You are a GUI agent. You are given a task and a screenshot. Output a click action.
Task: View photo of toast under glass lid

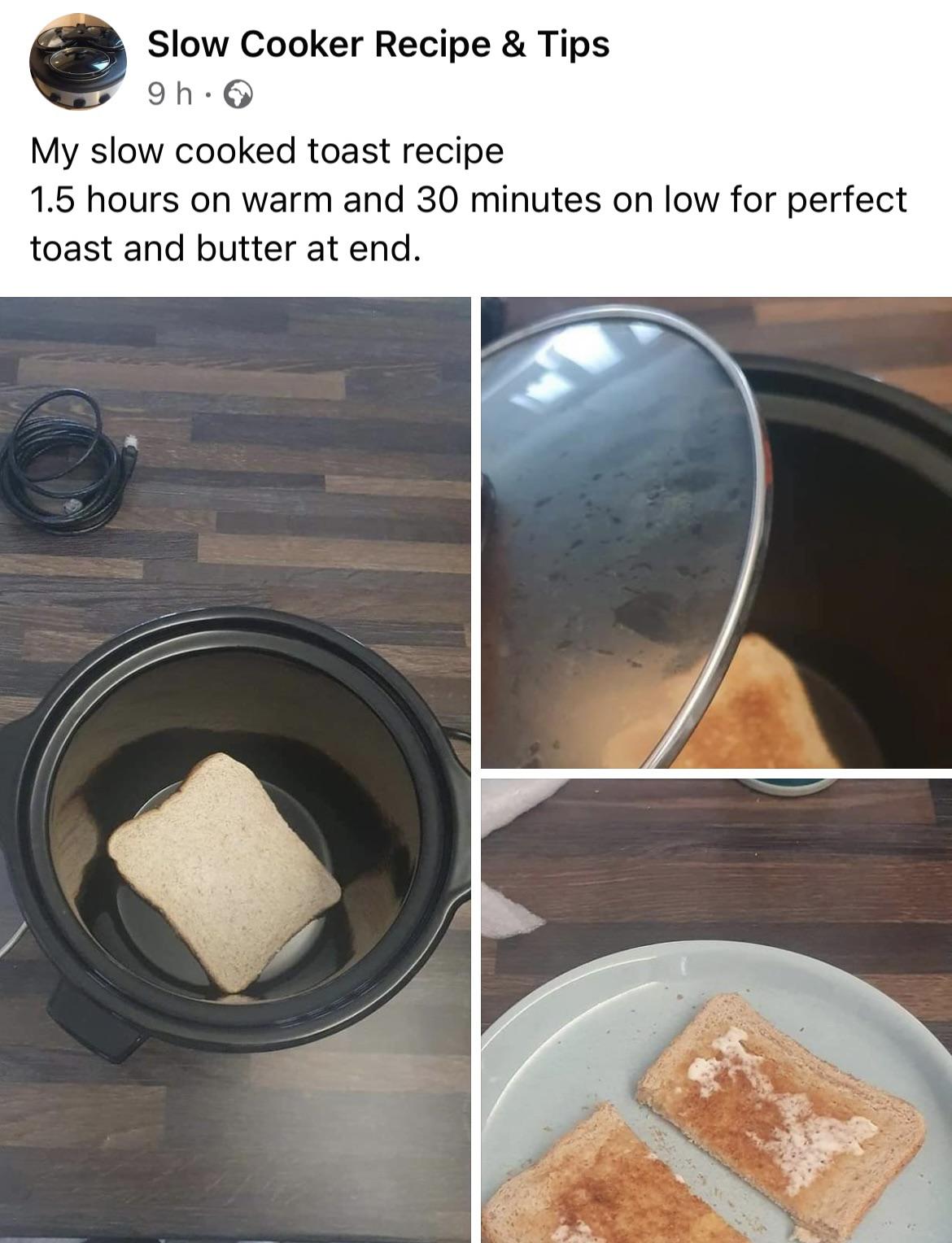coord(715,533)
